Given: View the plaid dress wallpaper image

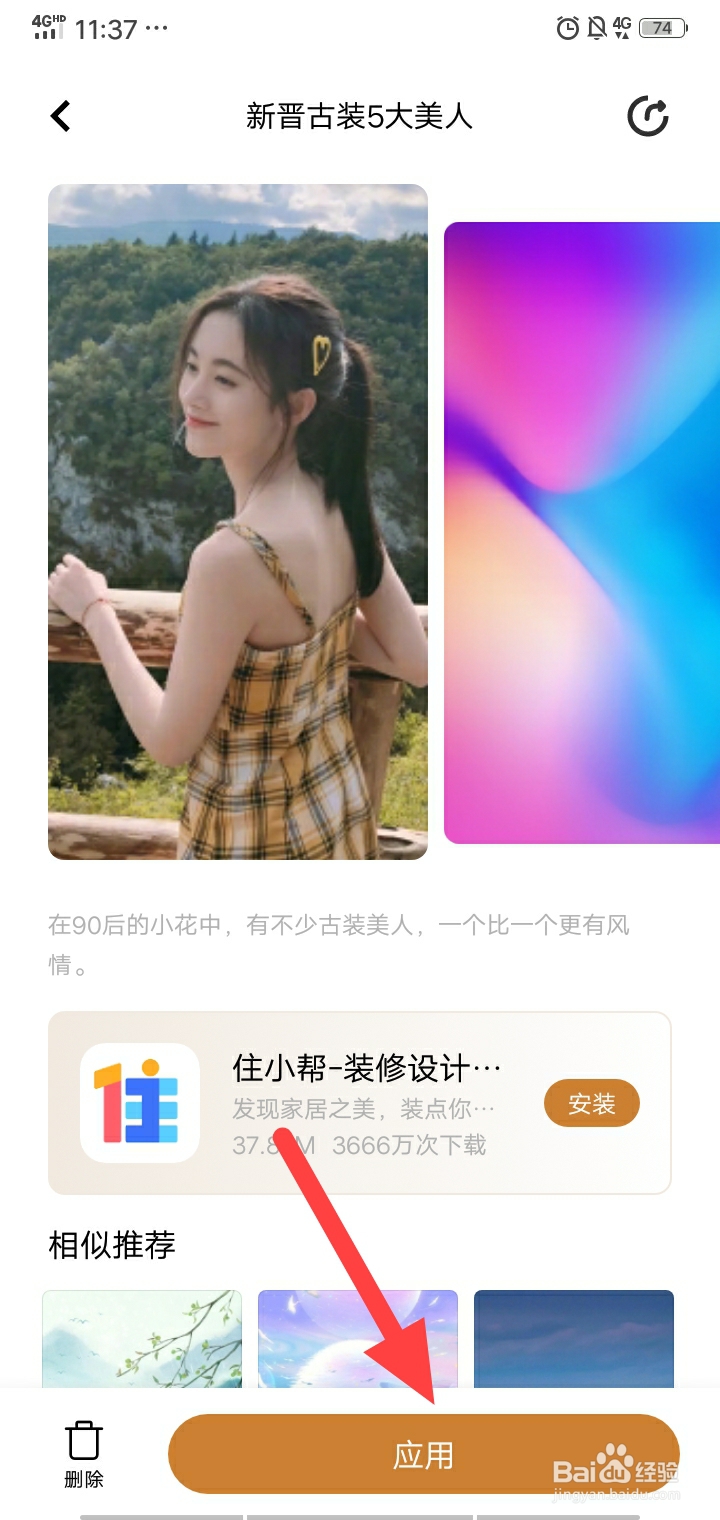Looking at the screenshot, I should (238, 520).
